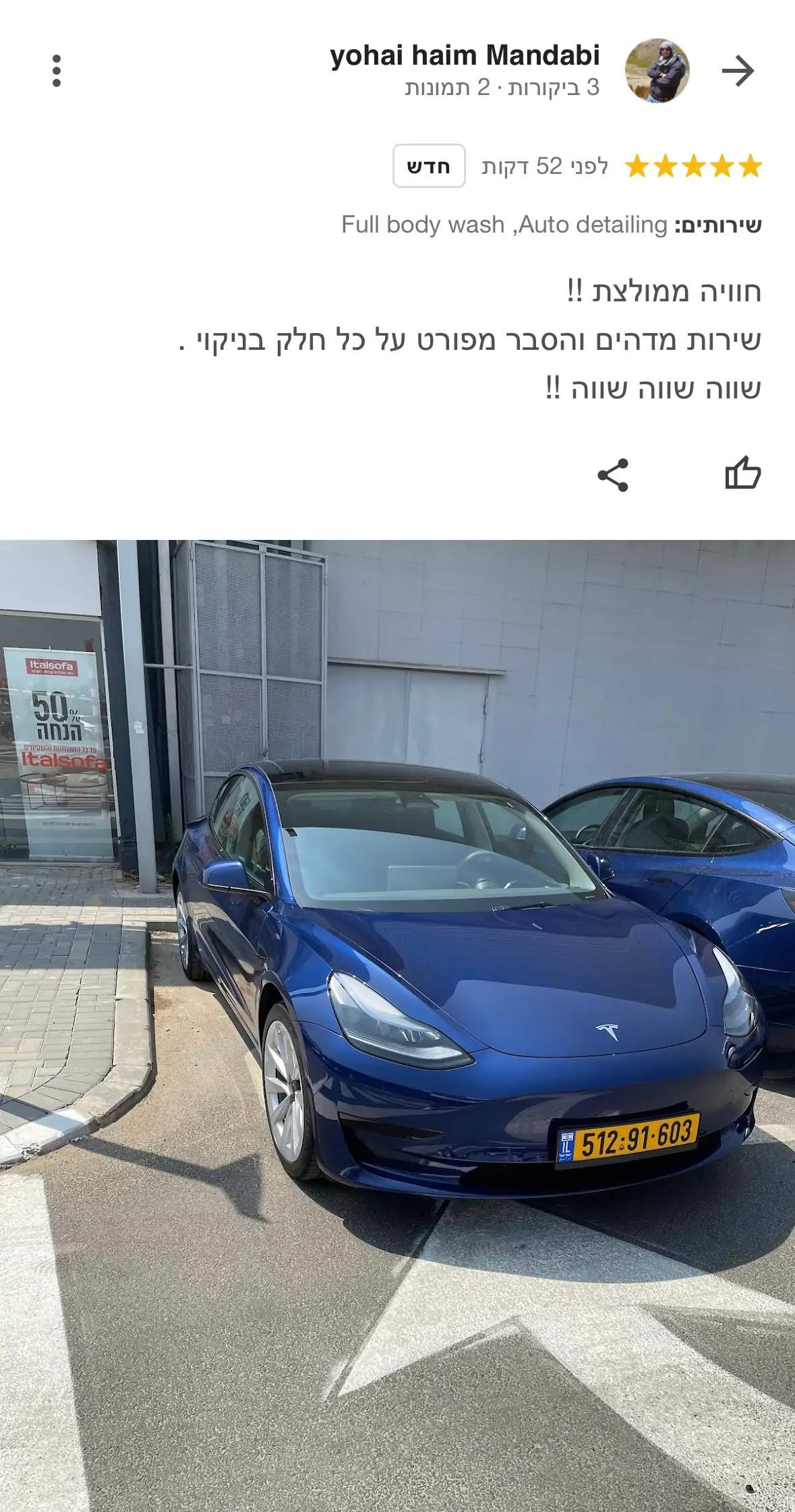
Task: Open reviewer yohai haim Mandabi's name
Action: (x=465, y=56)
